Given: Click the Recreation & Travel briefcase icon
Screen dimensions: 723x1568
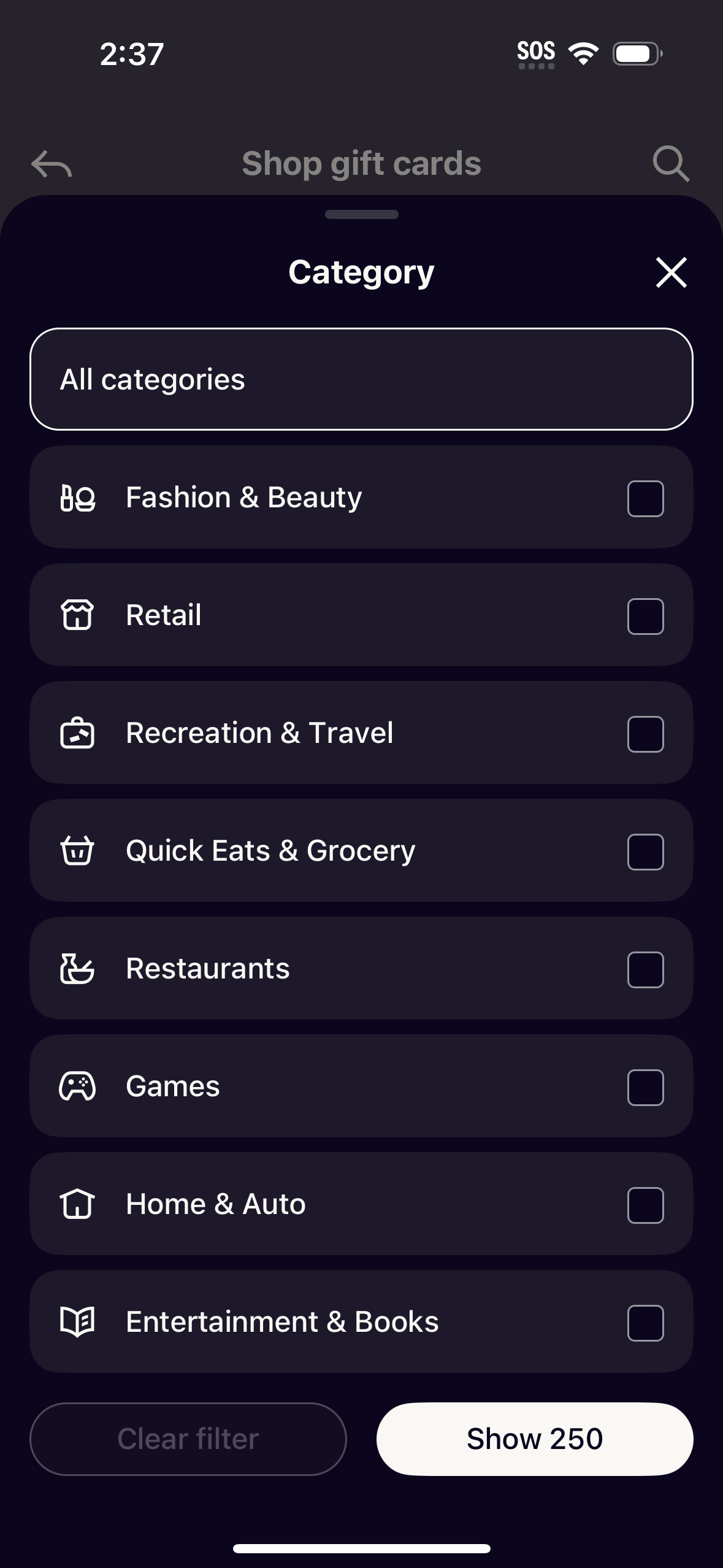Looking at the screenshot, I should click(78, 732).
